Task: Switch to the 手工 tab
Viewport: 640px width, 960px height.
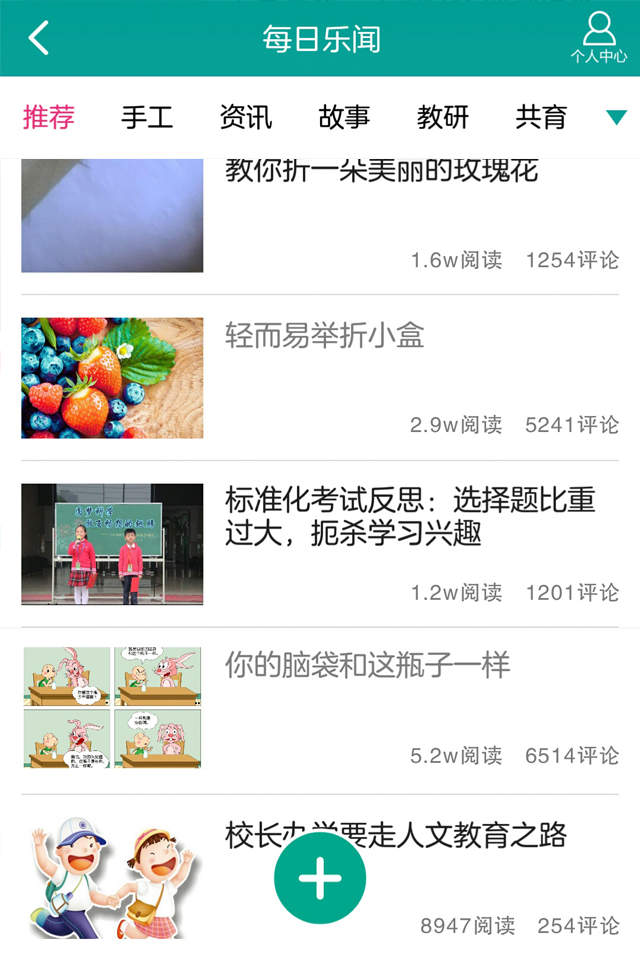Action: (147, 117)
